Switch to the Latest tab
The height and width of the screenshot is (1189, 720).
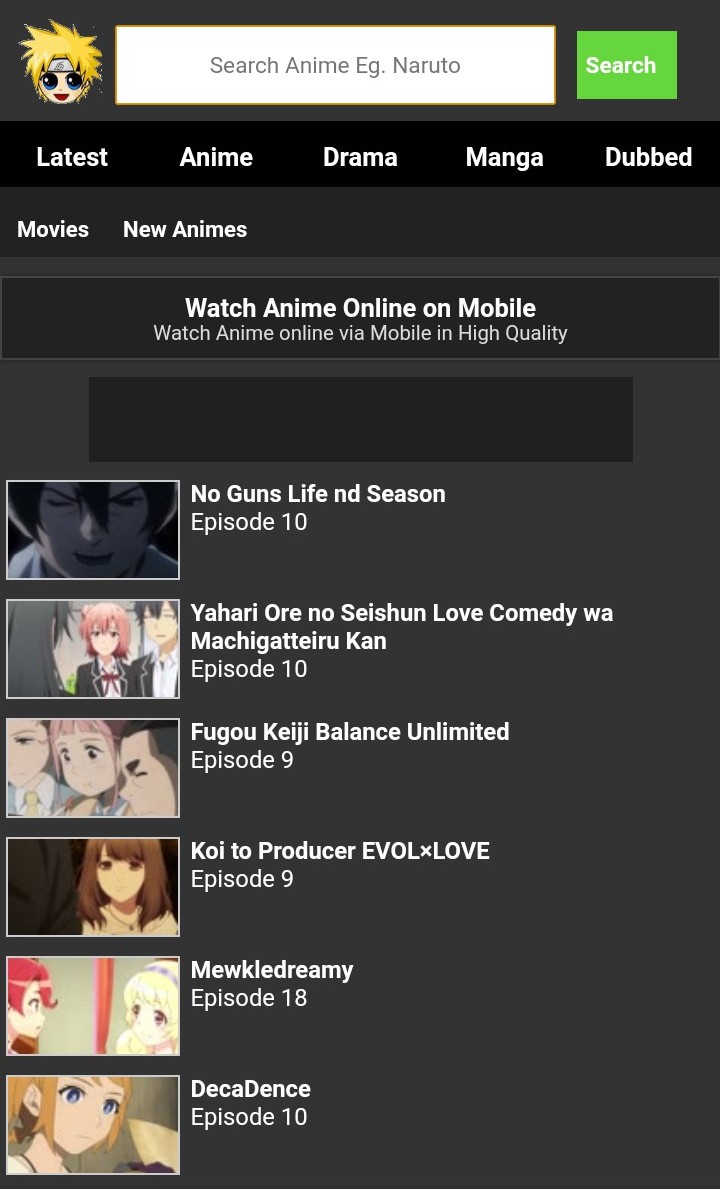pos(72,157)
